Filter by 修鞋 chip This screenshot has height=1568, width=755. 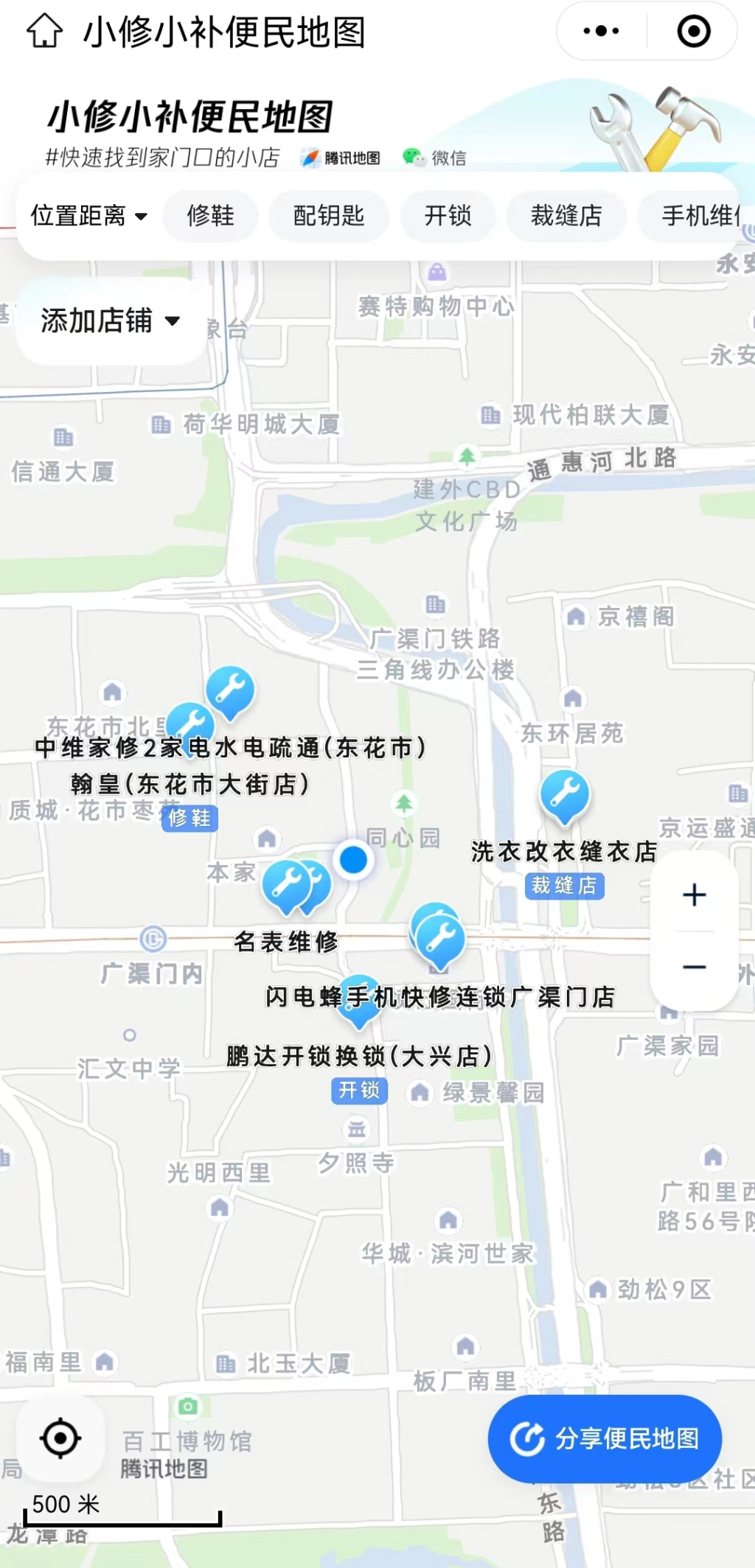pos(210,216)
